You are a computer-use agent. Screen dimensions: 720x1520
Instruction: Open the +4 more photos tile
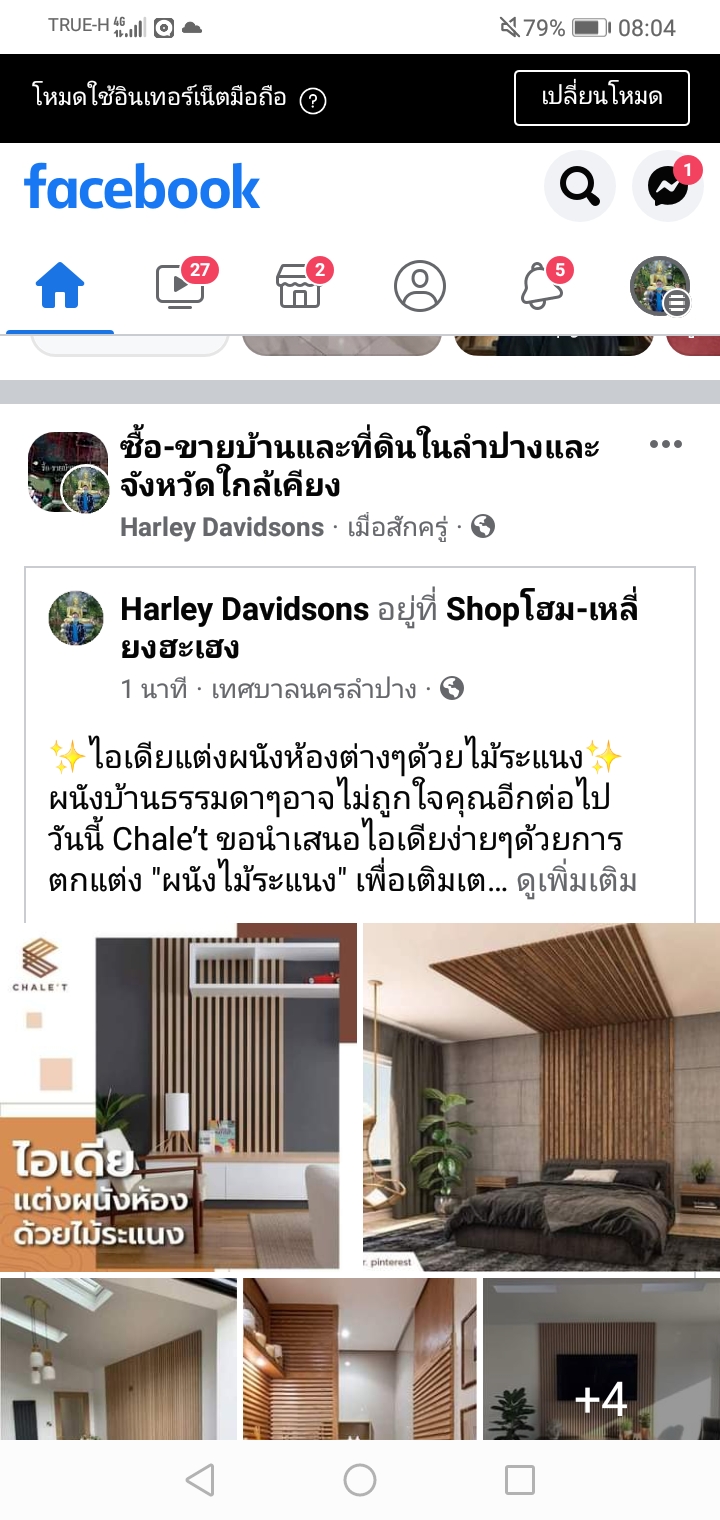(601, 1360)
